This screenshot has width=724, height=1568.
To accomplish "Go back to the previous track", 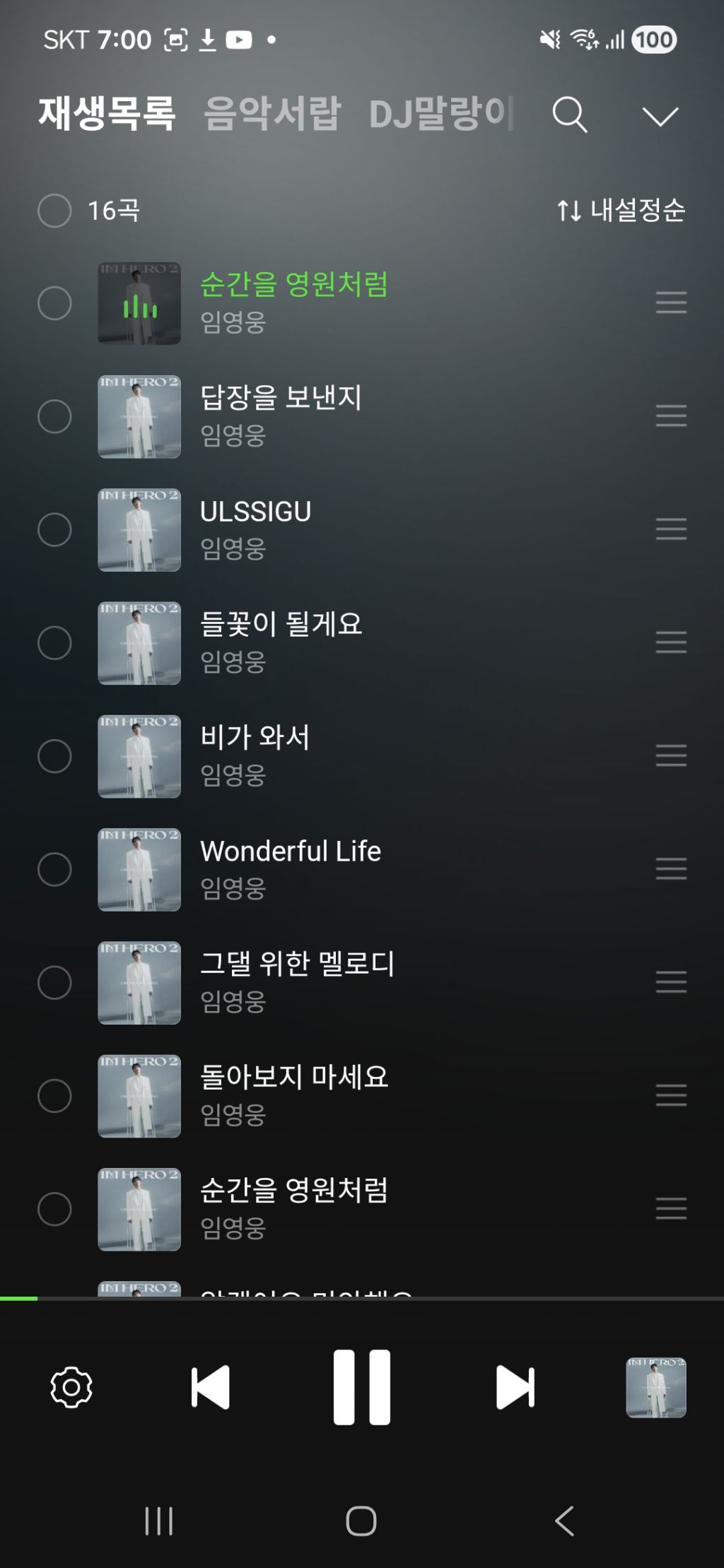I will (211, 1386).
